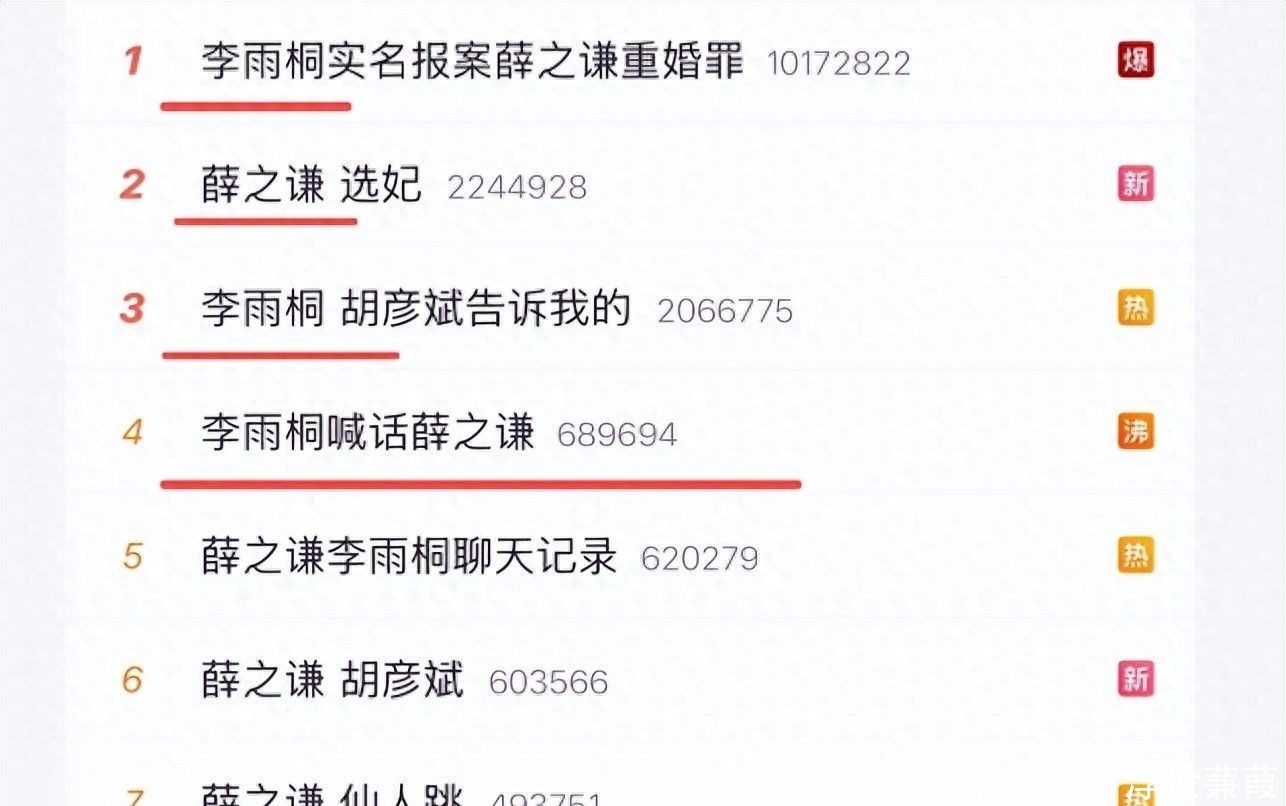The width and height of the screenshot is (1286, 806).
Task: Open 薛之谦李雨桐聊天记录 trending entry
Action: coord(409,557)
